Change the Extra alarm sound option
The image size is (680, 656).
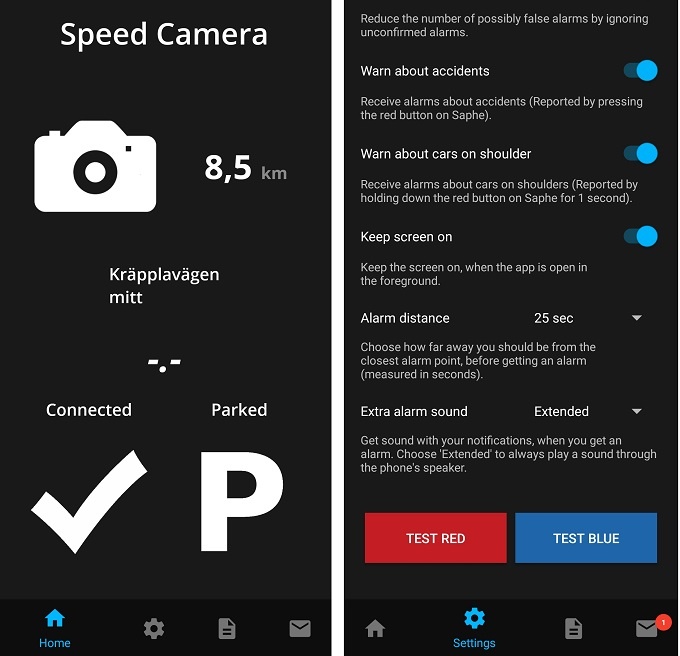click(588, 411)
